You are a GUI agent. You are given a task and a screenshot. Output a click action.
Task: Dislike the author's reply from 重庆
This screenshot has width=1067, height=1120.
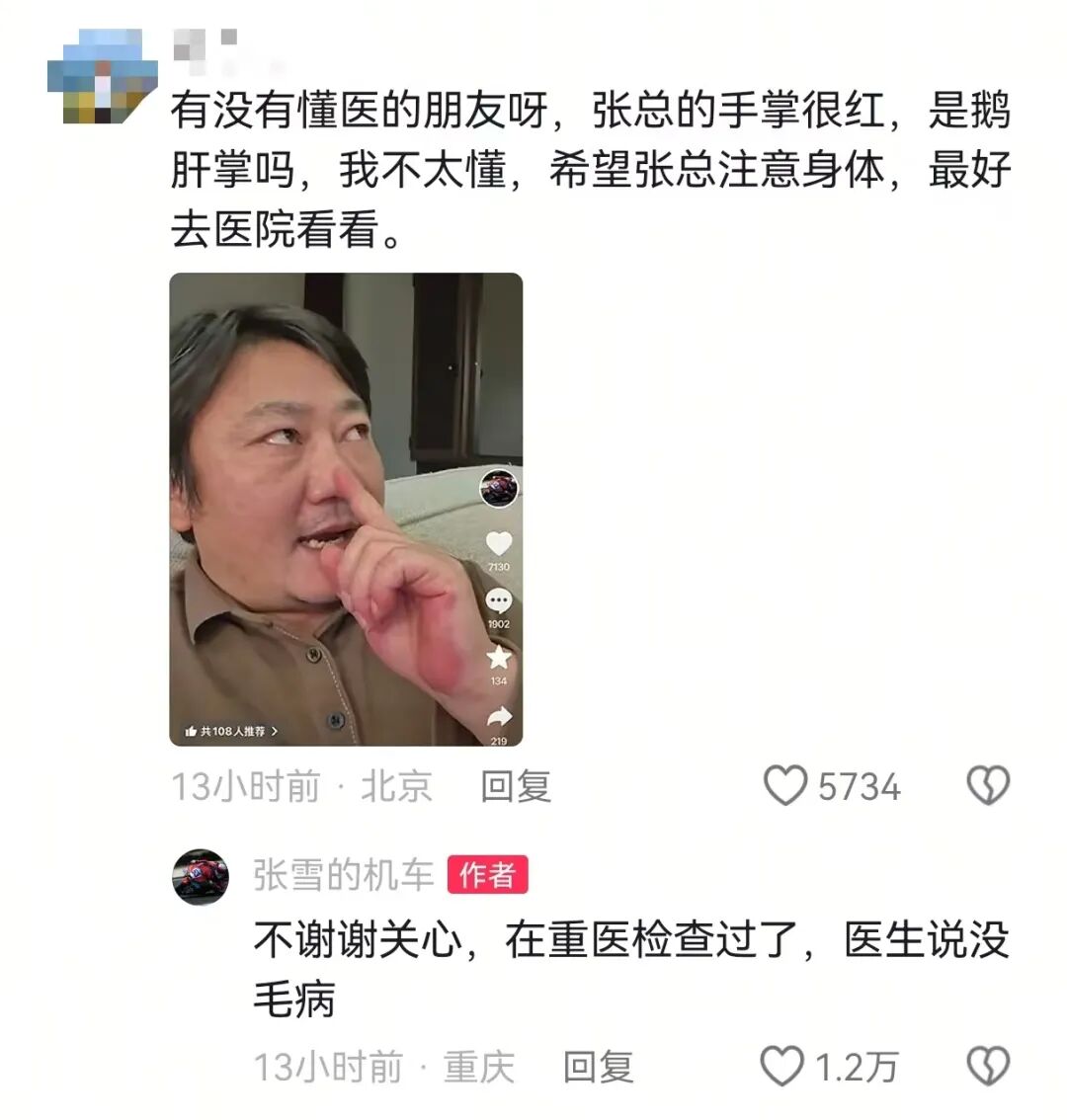(x=987, y=1067)
